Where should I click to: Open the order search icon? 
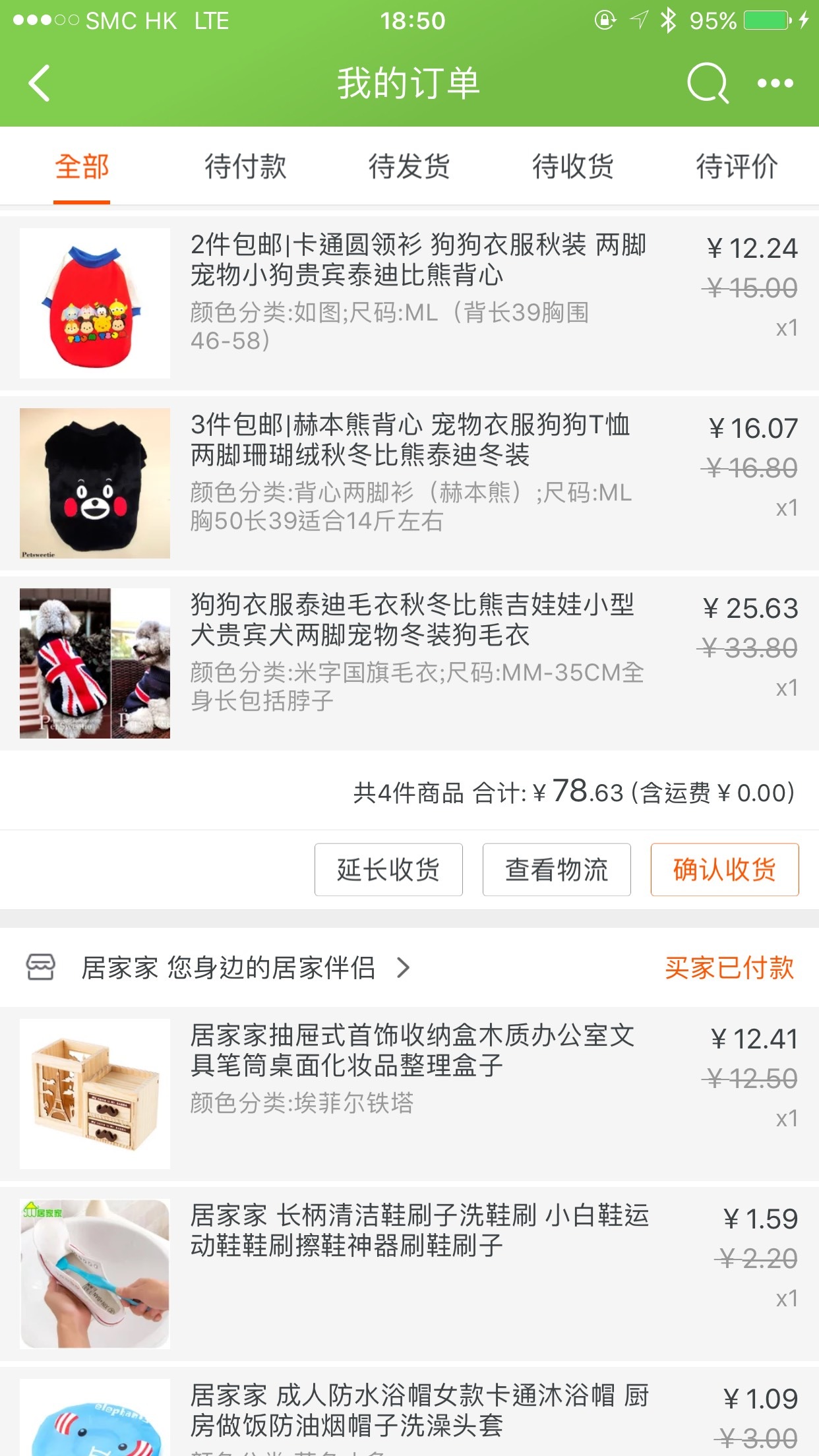(x=708, y=83)
